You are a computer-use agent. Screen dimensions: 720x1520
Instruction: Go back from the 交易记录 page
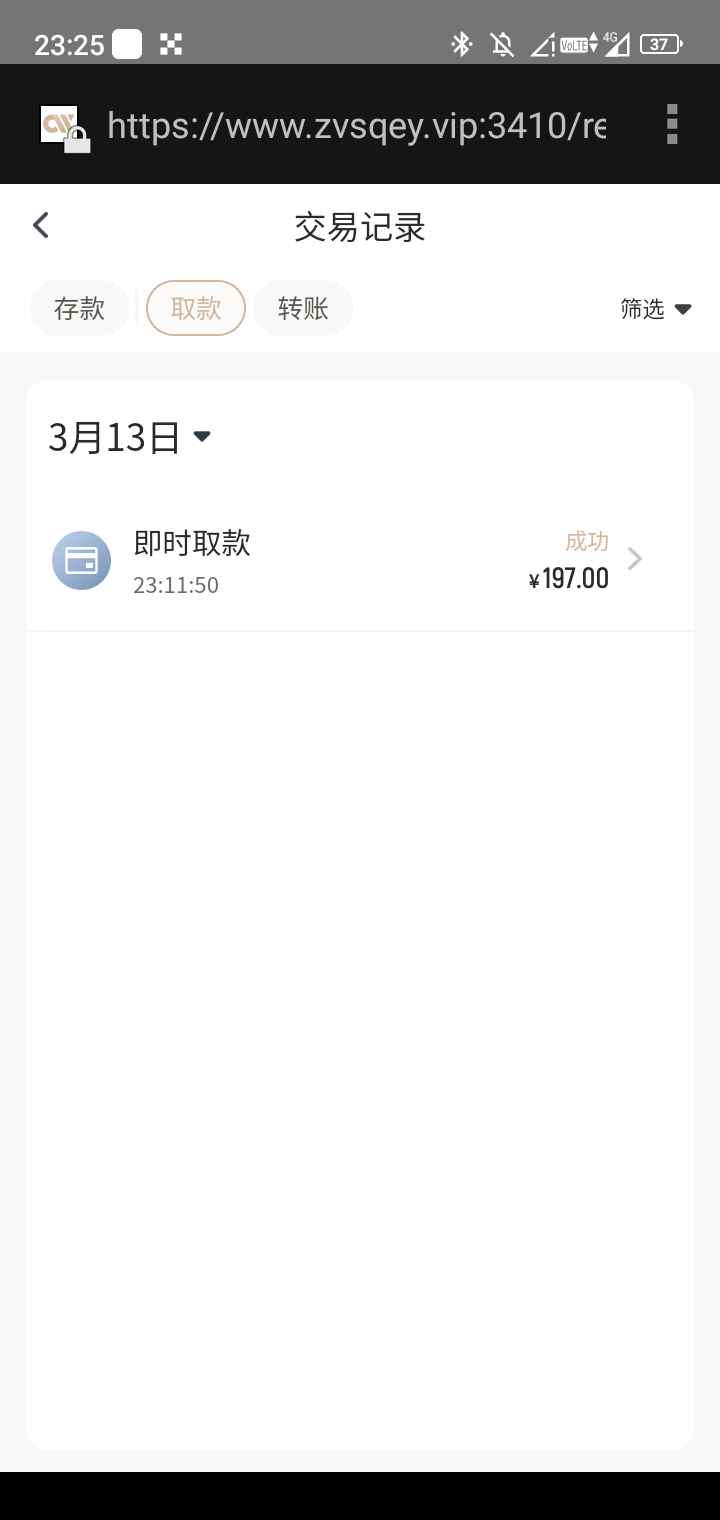41,226
